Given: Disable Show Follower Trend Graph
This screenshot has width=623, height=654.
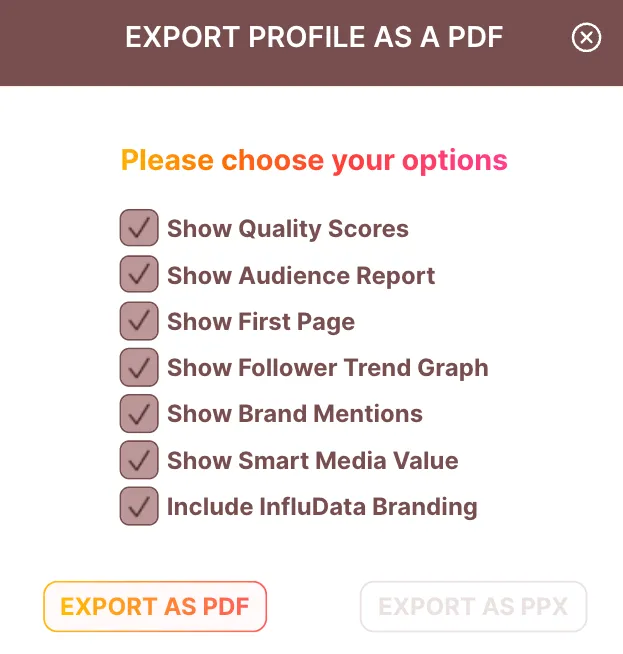Looking at the screenshot, I should (x=139, y=367).
